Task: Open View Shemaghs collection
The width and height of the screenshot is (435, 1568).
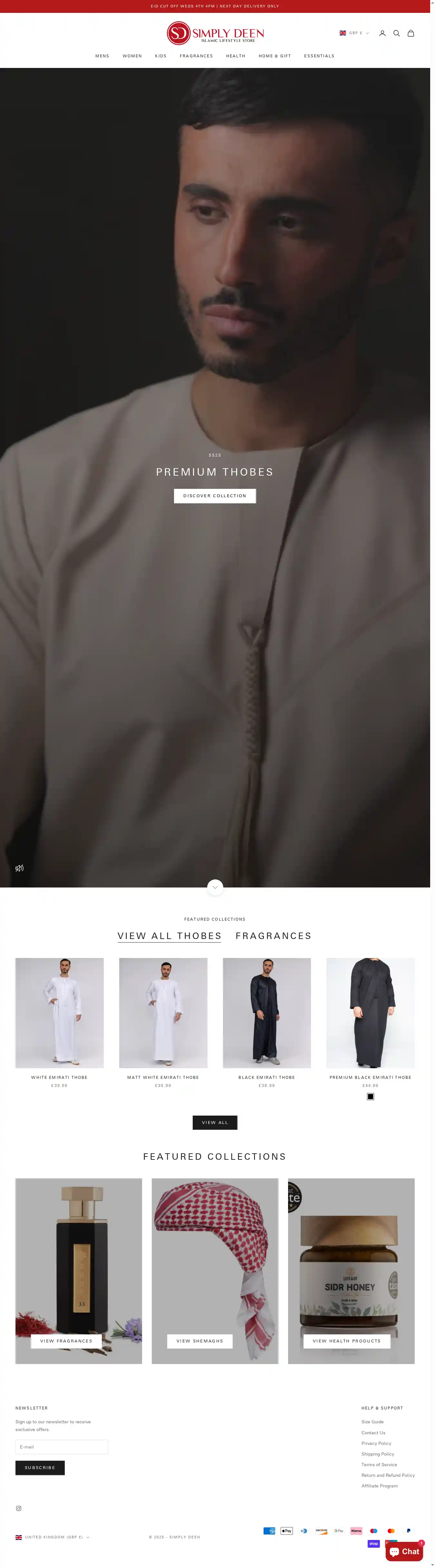Action: (199, 1341)
